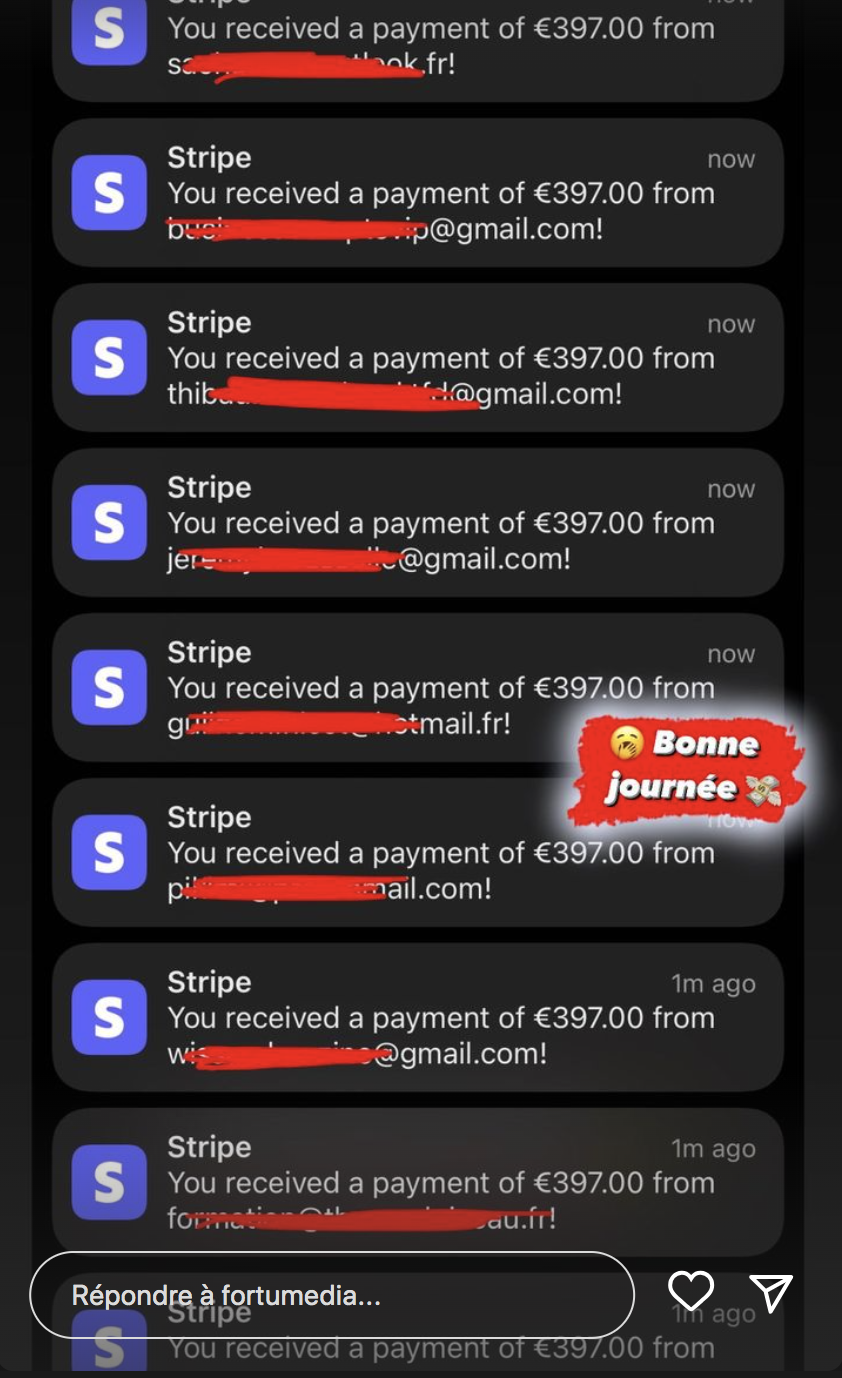Tap the reply field to fortumedia
This screenshot has height=1378, width=842.
tap(330, 1296)
